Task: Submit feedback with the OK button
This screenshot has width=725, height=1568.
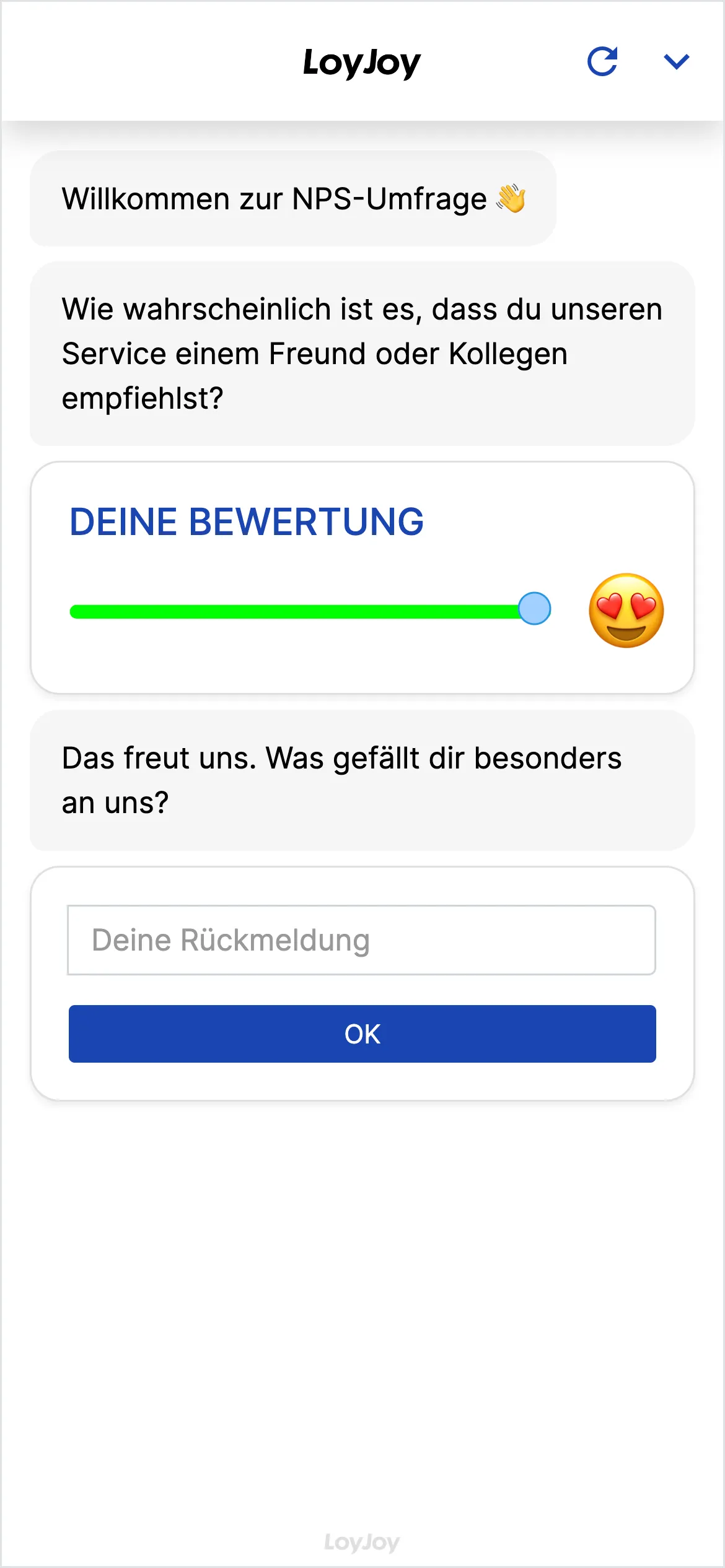Action: tap(362, 1034)
